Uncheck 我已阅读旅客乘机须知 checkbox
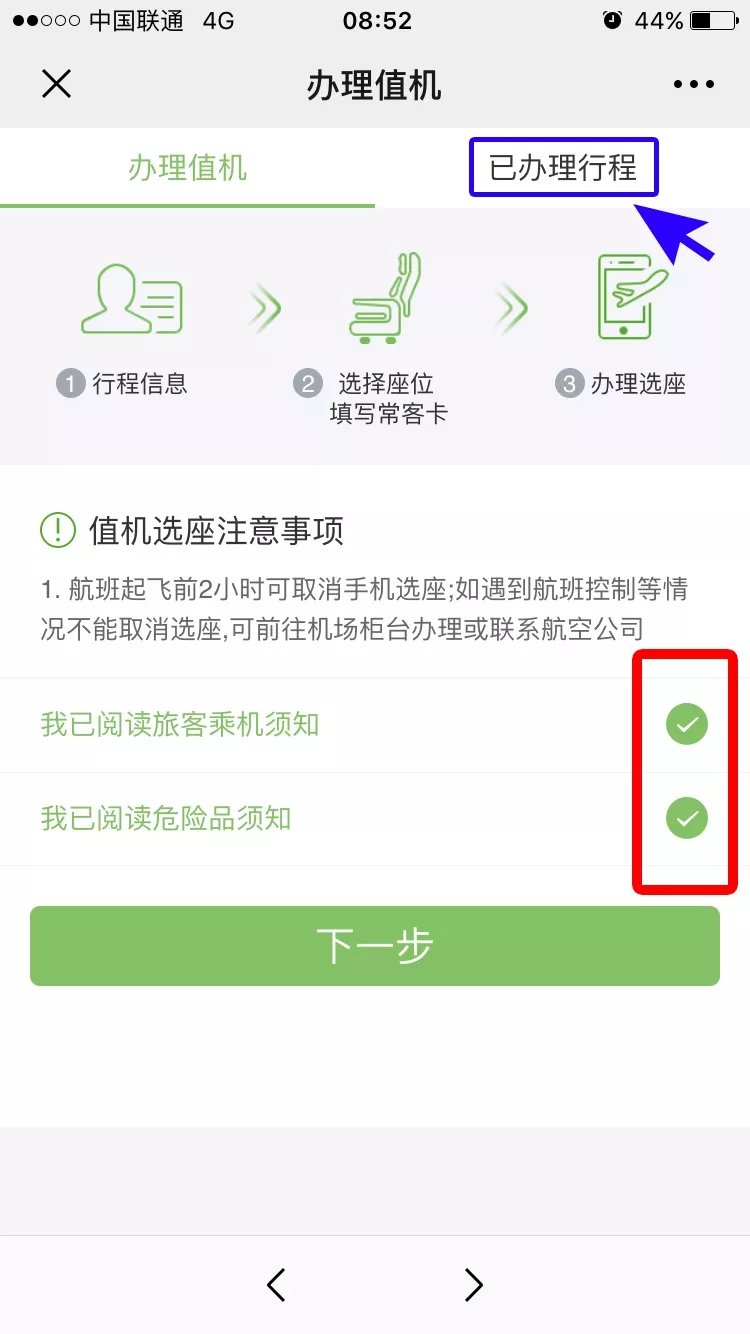The width and height of the screenshot is (750, 1334). click(x=686, y=724)
